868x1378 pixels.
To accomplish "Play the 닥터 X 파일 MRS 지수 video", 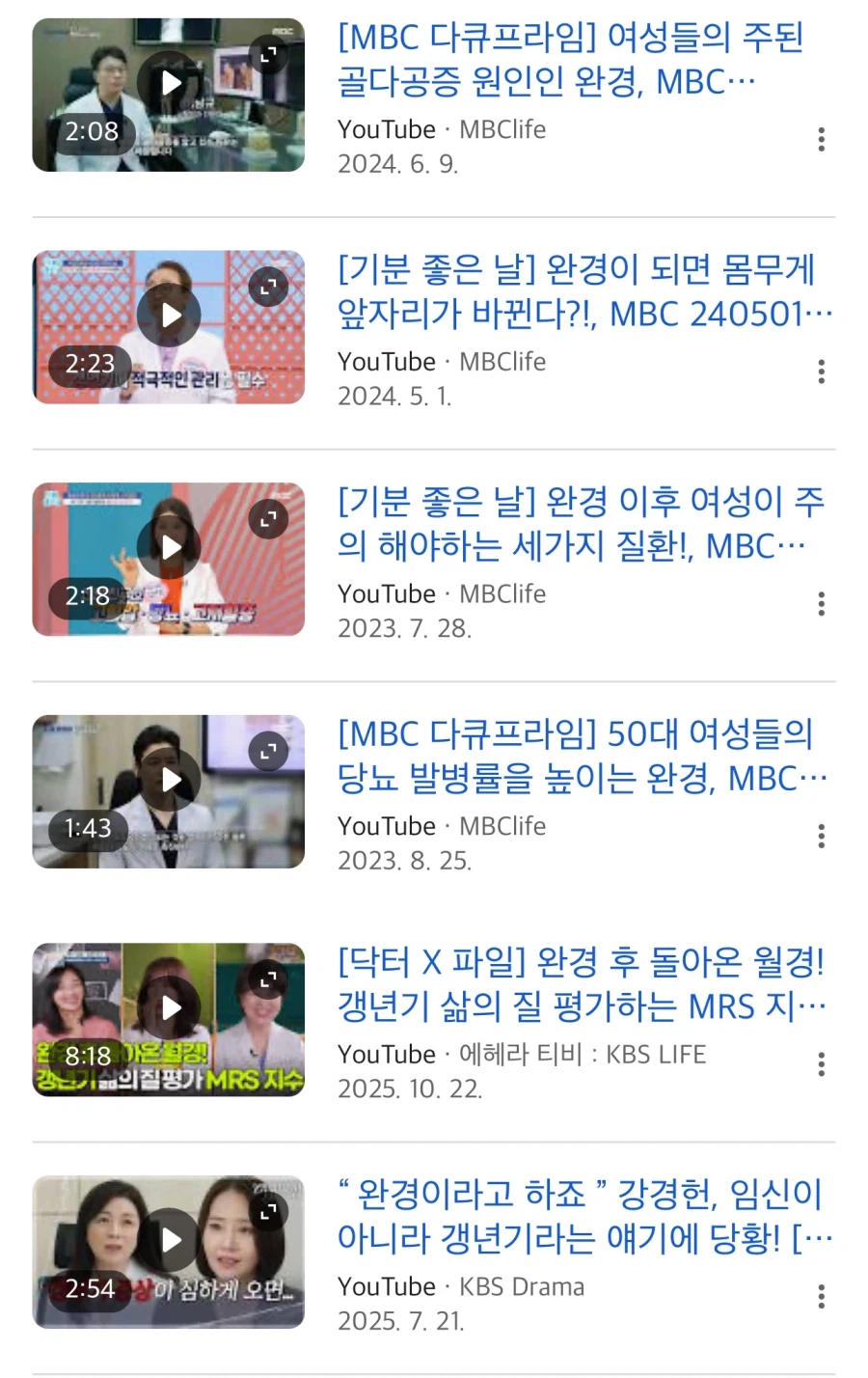I will coord(170,1006).
